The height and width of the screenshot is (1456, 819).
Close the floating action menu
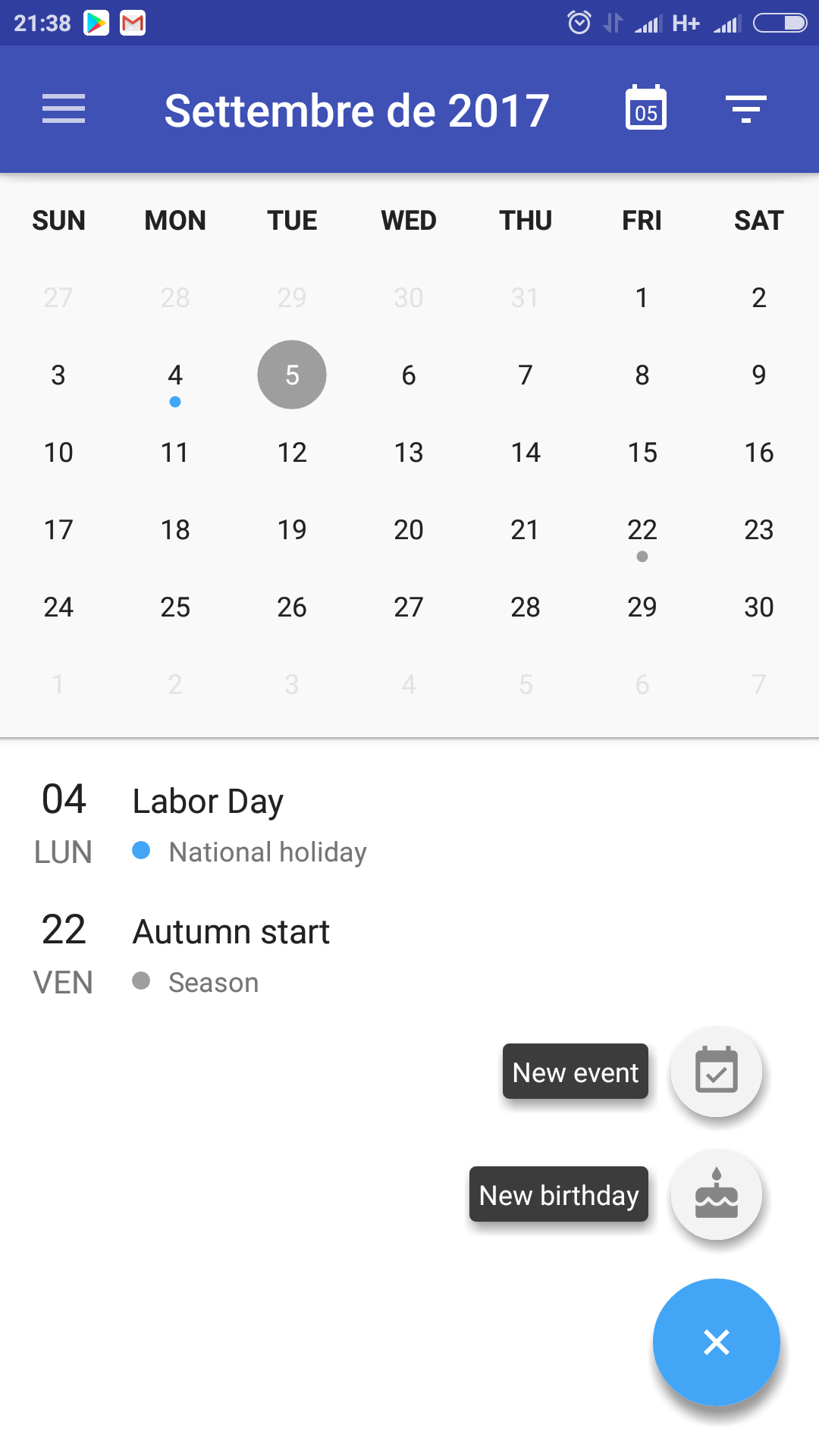[717, 1342]
